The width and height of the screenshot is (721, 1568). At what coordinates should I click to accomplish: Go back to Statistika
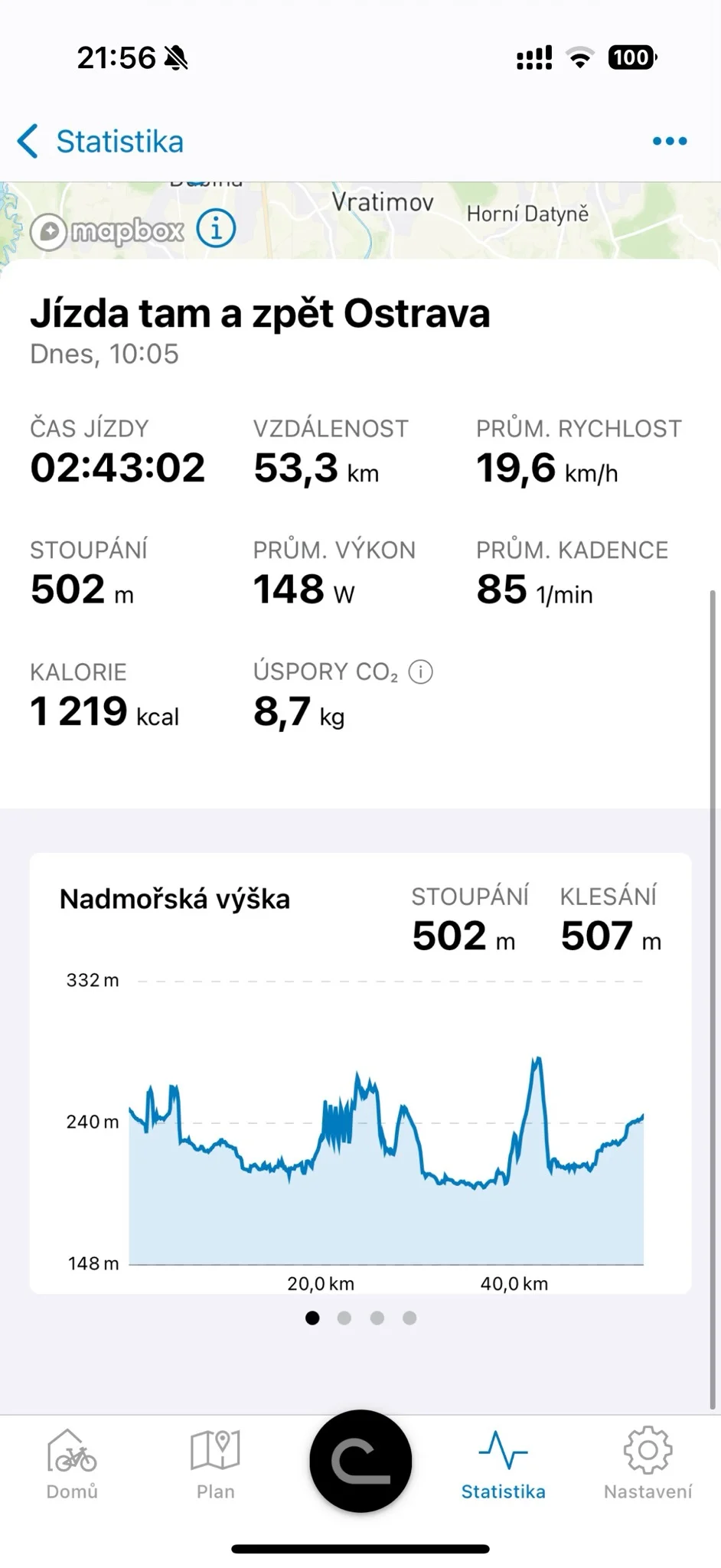click(x=101, y=142)
